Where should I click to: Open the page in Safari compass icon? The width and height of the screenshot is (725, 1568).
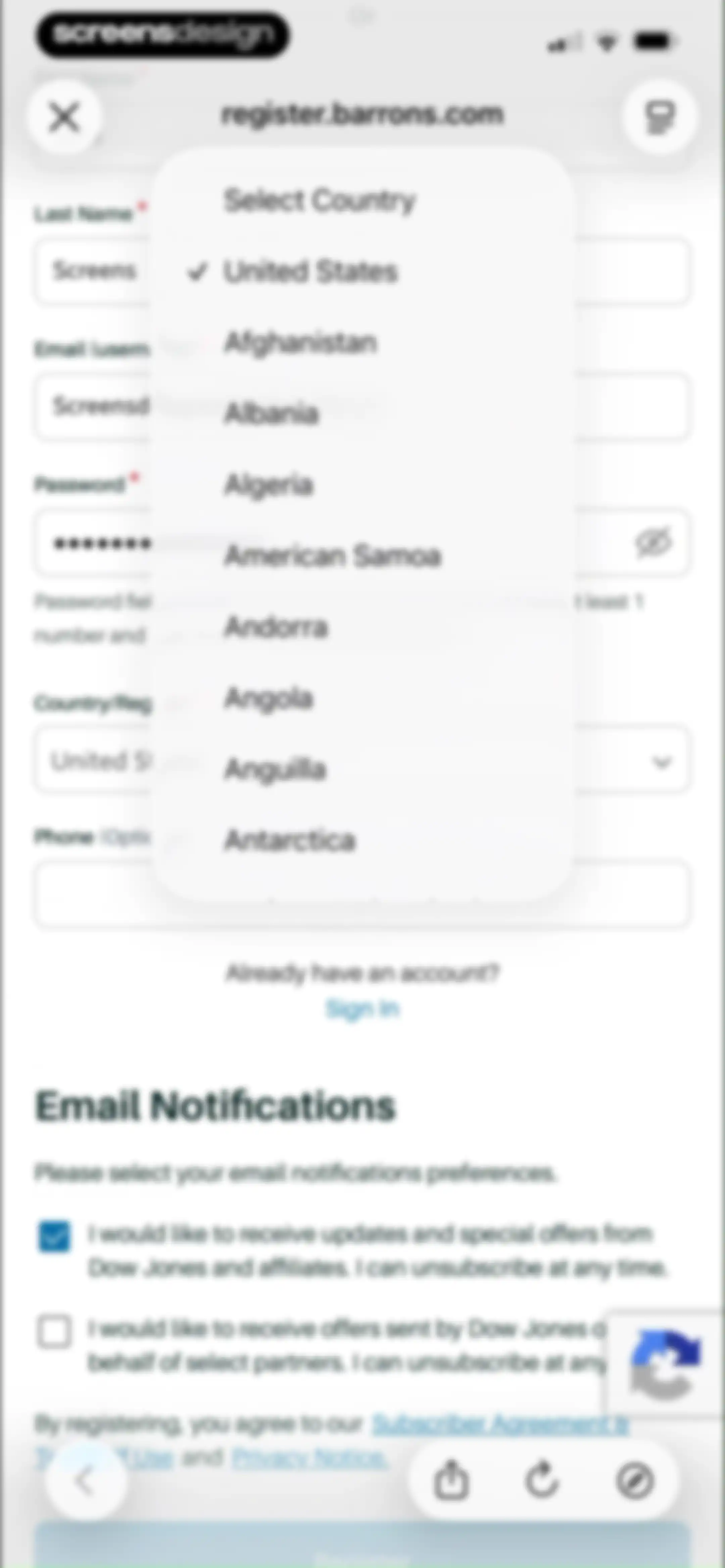tap(635, 1480)
